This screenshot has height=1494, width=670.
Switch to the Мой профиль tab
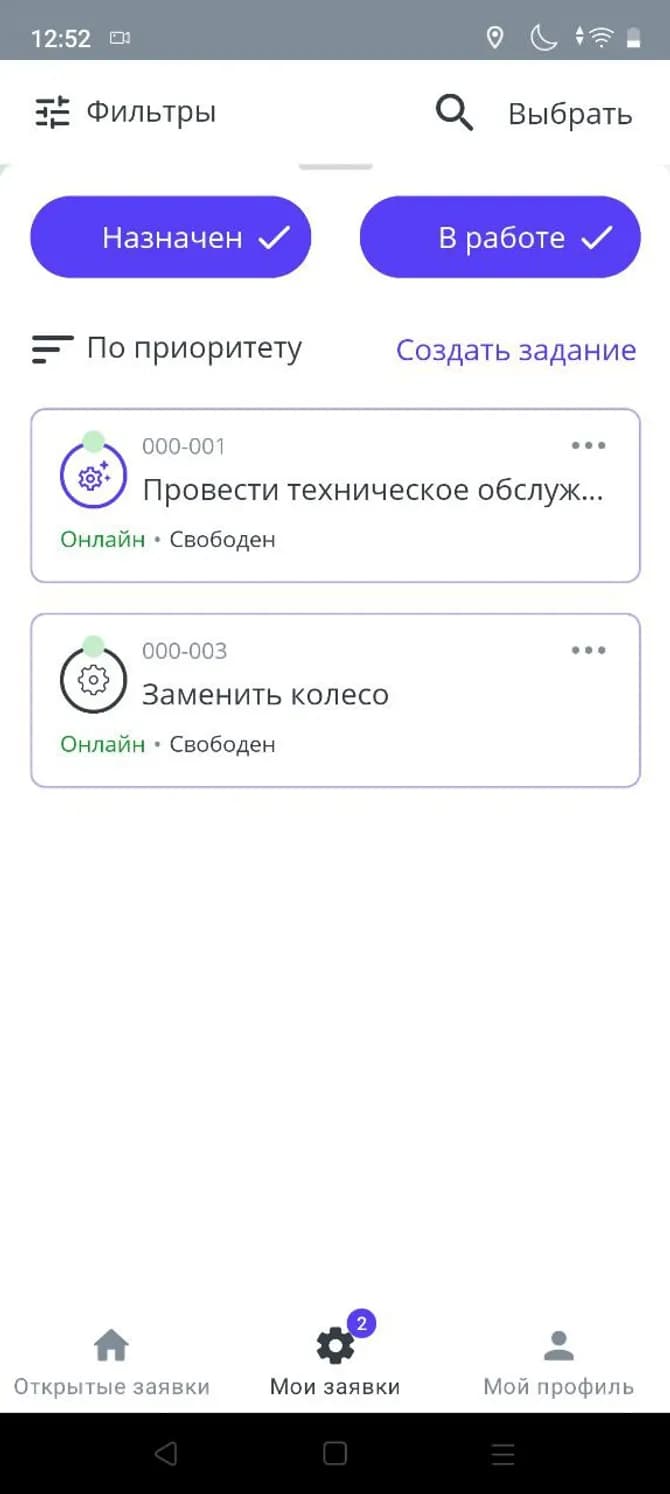pyautogui.click(x=558, y=1362)
